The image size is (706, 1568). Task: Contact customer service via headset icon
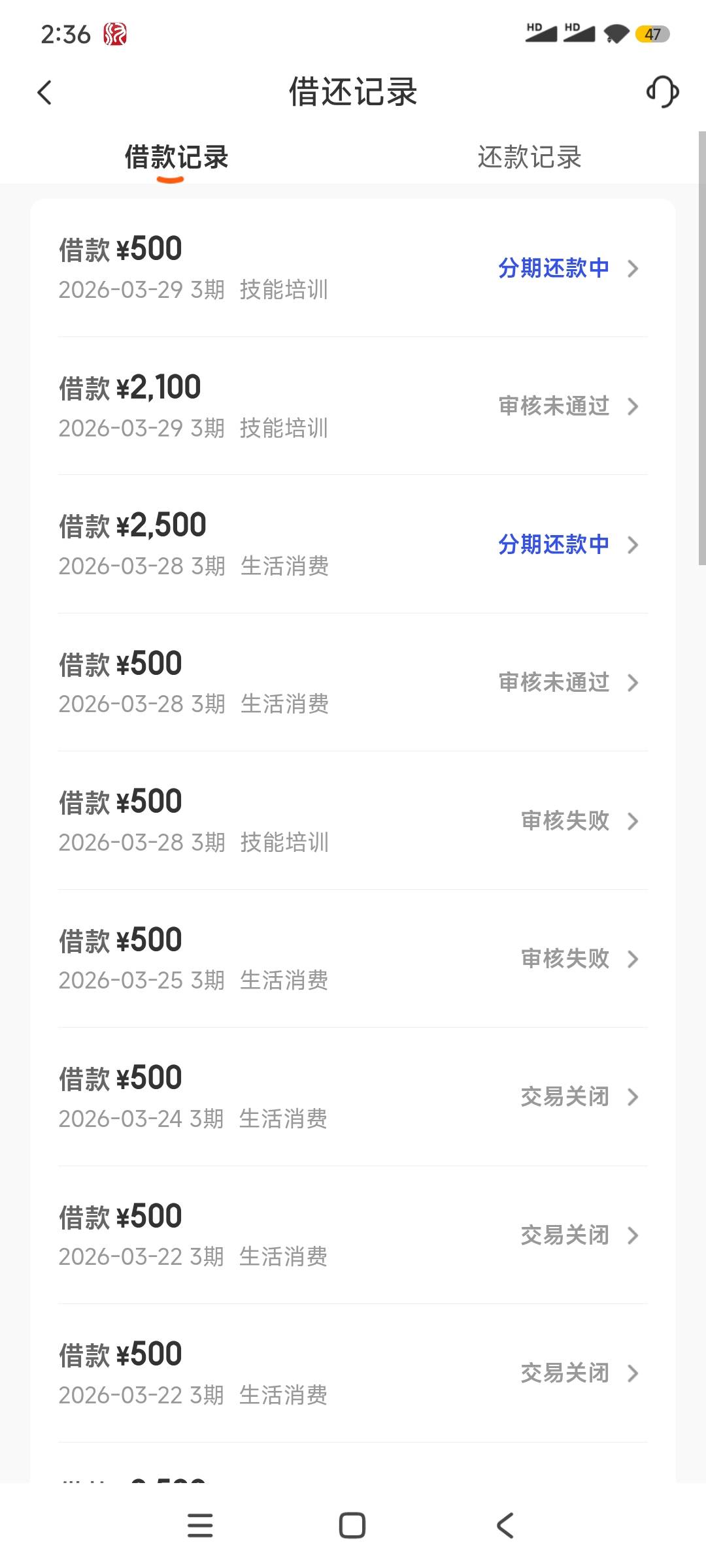[x=662, y=91]
